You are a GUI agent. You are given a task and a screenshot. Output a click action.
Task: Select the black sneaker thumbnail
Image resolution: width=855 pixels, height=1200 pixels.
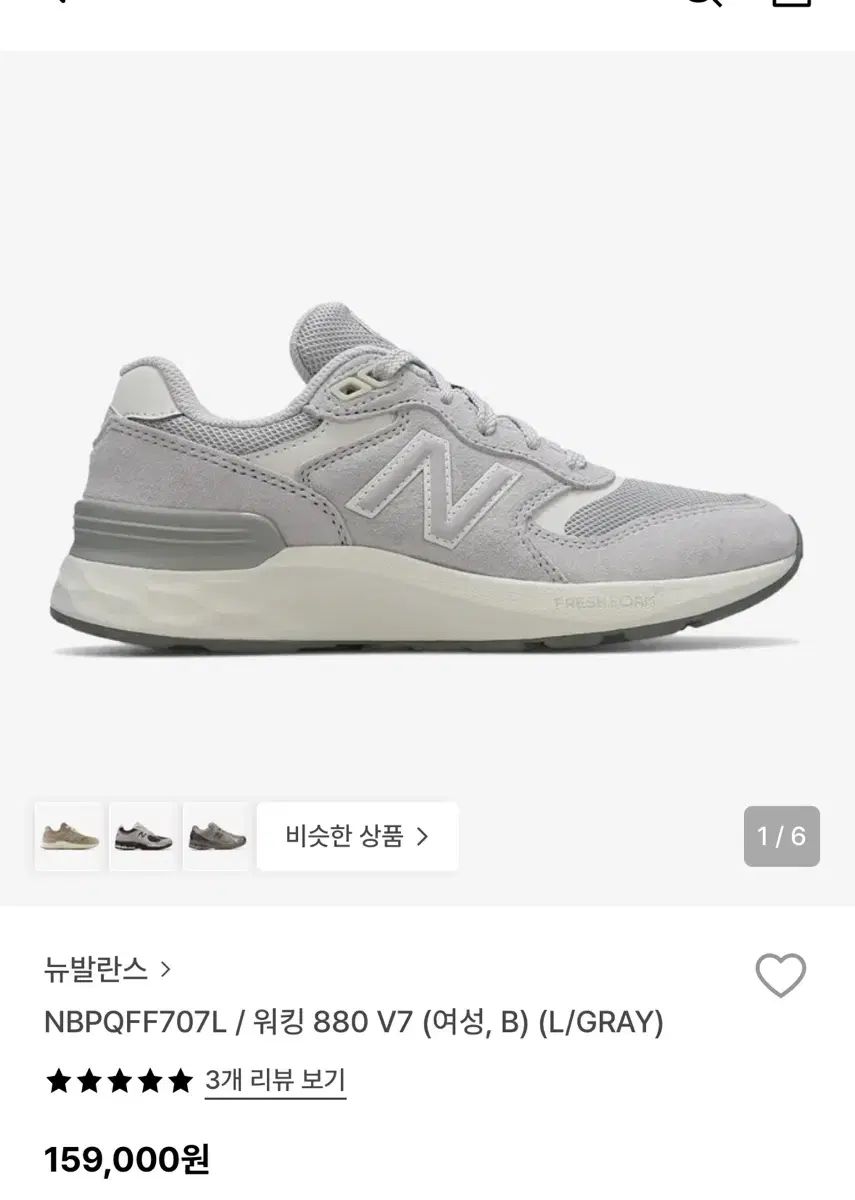[x=143, y=837]
